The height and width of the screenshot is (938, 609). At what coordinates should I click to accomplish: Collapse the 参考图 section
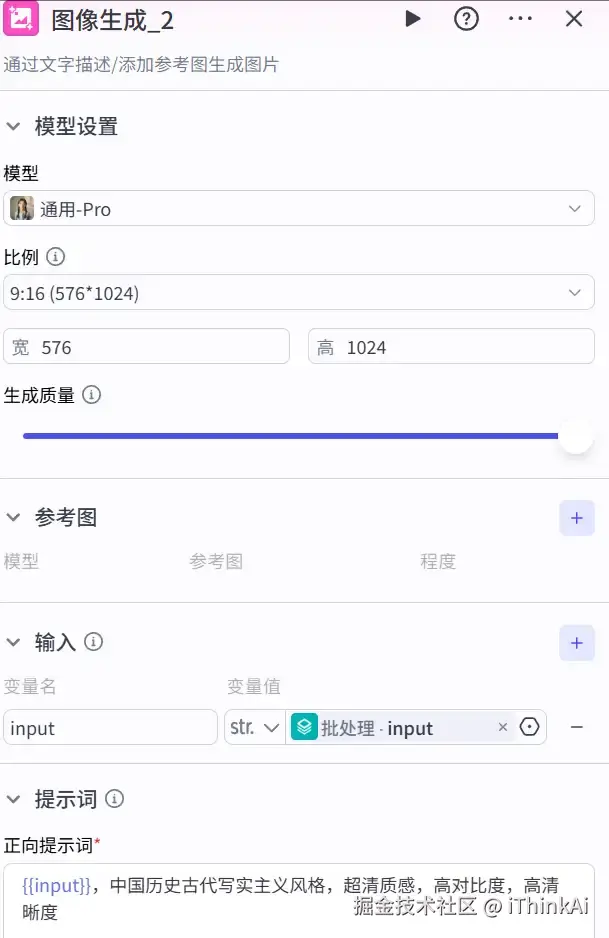[x=13, y=518]
